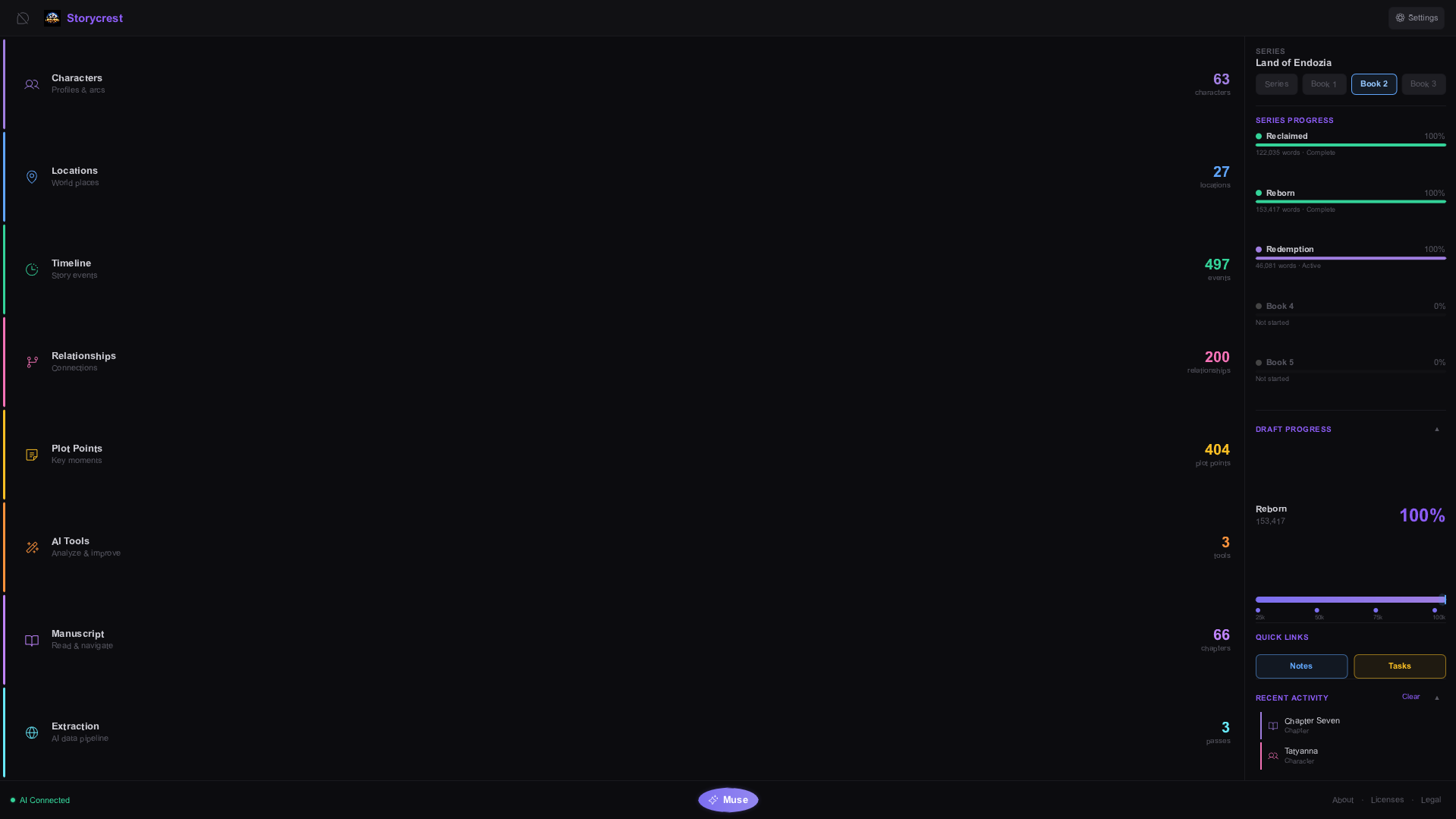
Task: Clear the recent activity list
Action: pyautogui.click(x=1410, y=697)
